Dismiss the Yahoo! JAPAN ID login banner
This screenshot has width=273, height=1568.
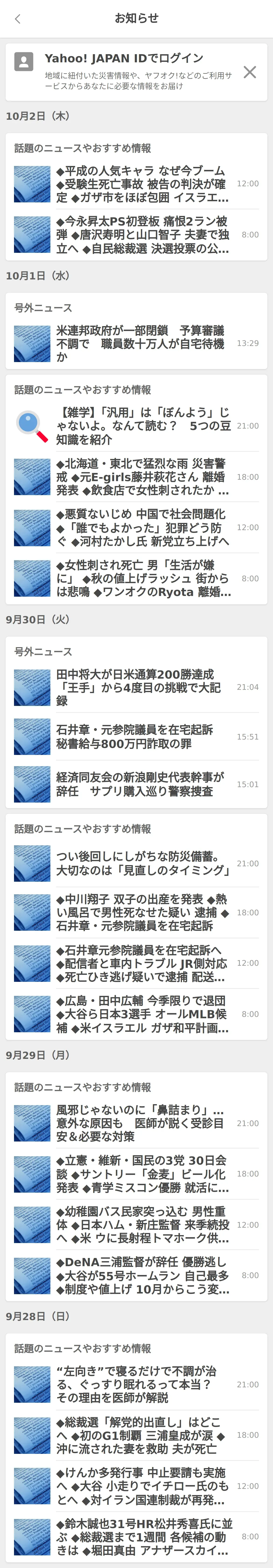tap(249, 72)
